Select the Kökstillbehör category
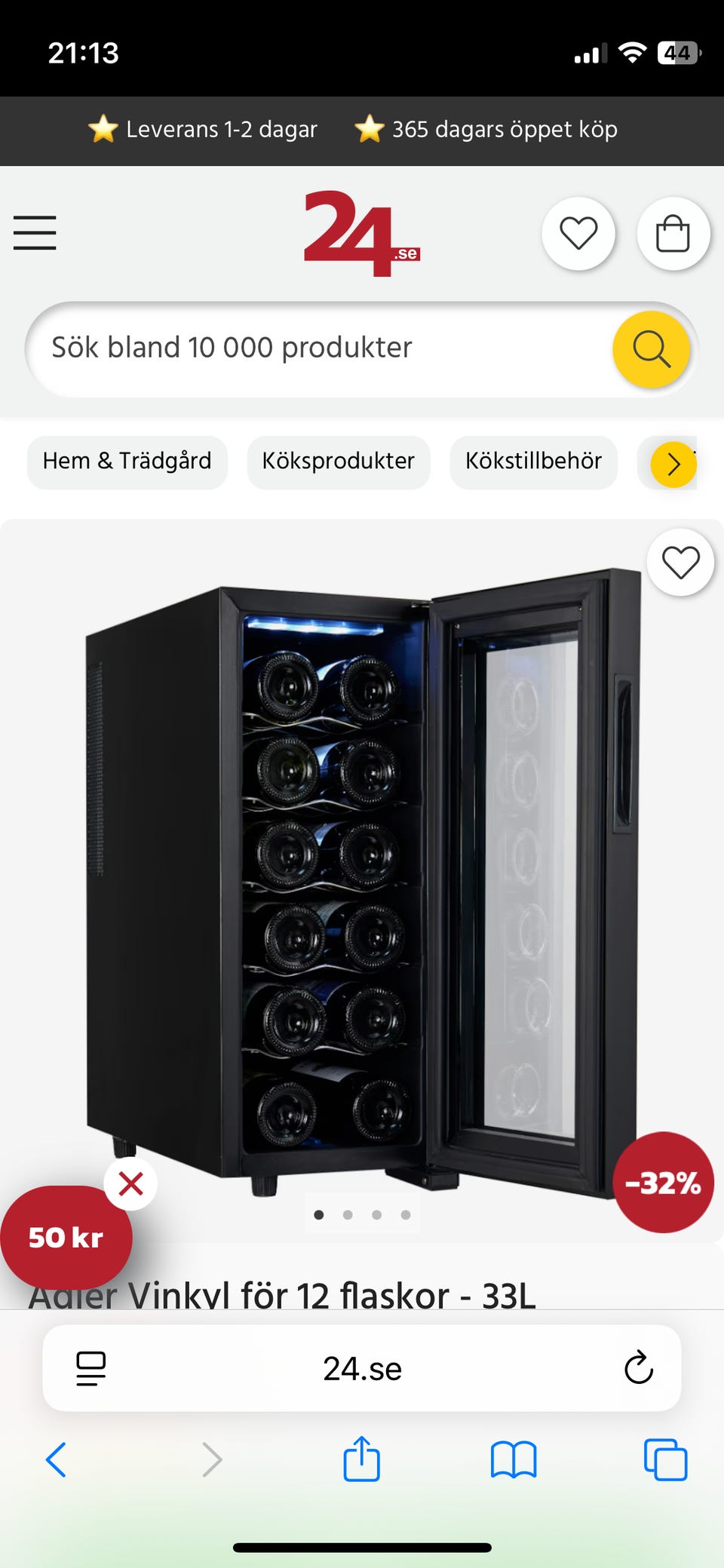The width and height of the screenshot is (724, 1568). tap(533, 462)
